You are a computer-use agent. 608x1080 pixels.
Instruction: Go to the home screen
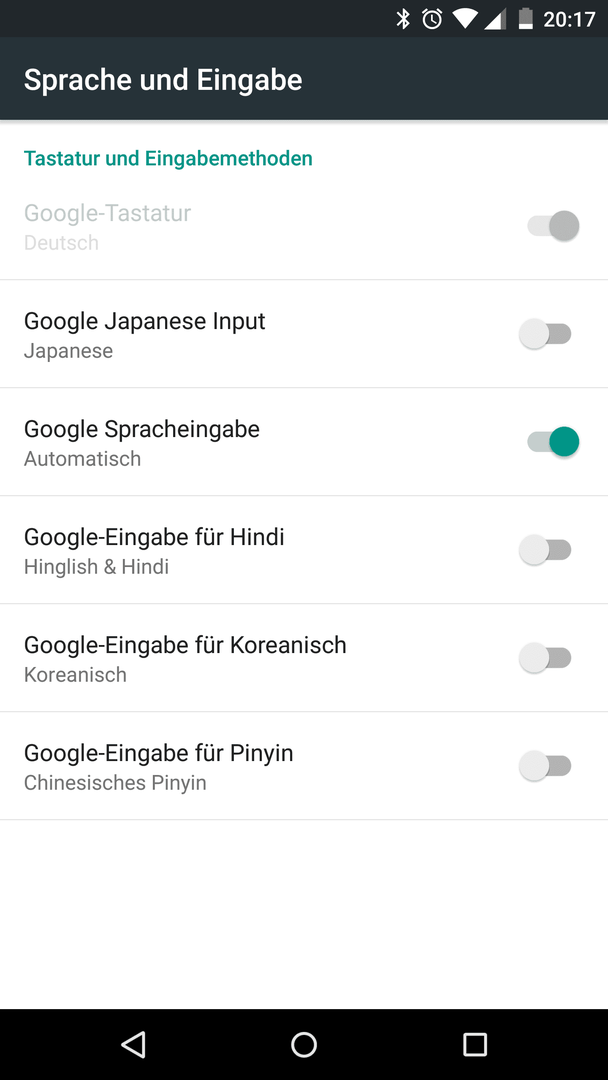304,1044
